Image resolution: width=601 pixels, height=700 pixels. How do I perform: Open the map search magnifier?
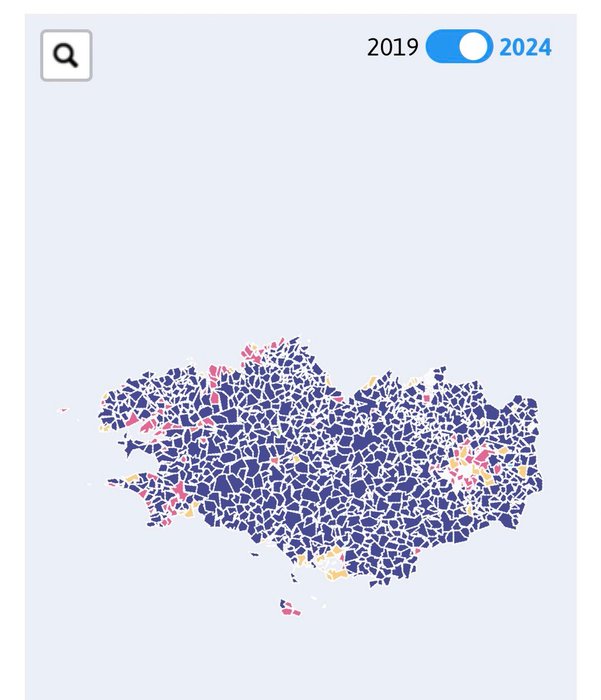66,56
